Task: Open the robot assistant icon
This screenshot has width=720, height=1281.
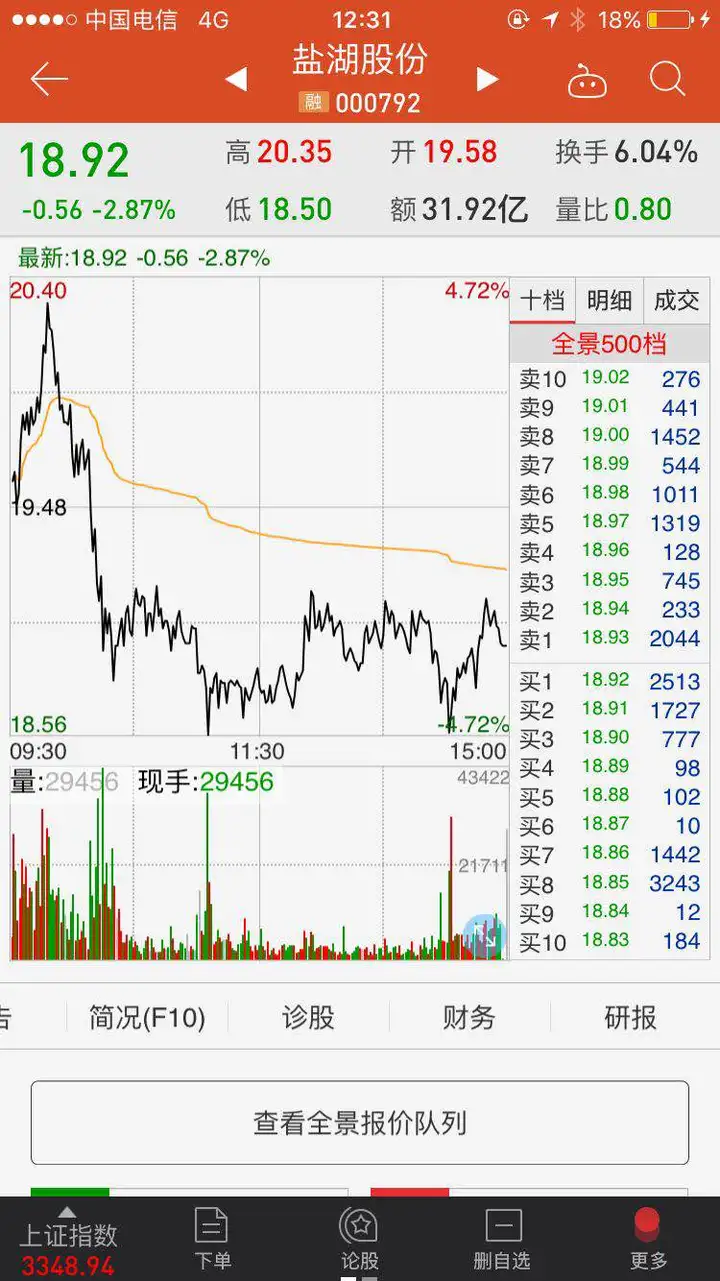Action: click(x=587, y=80)
